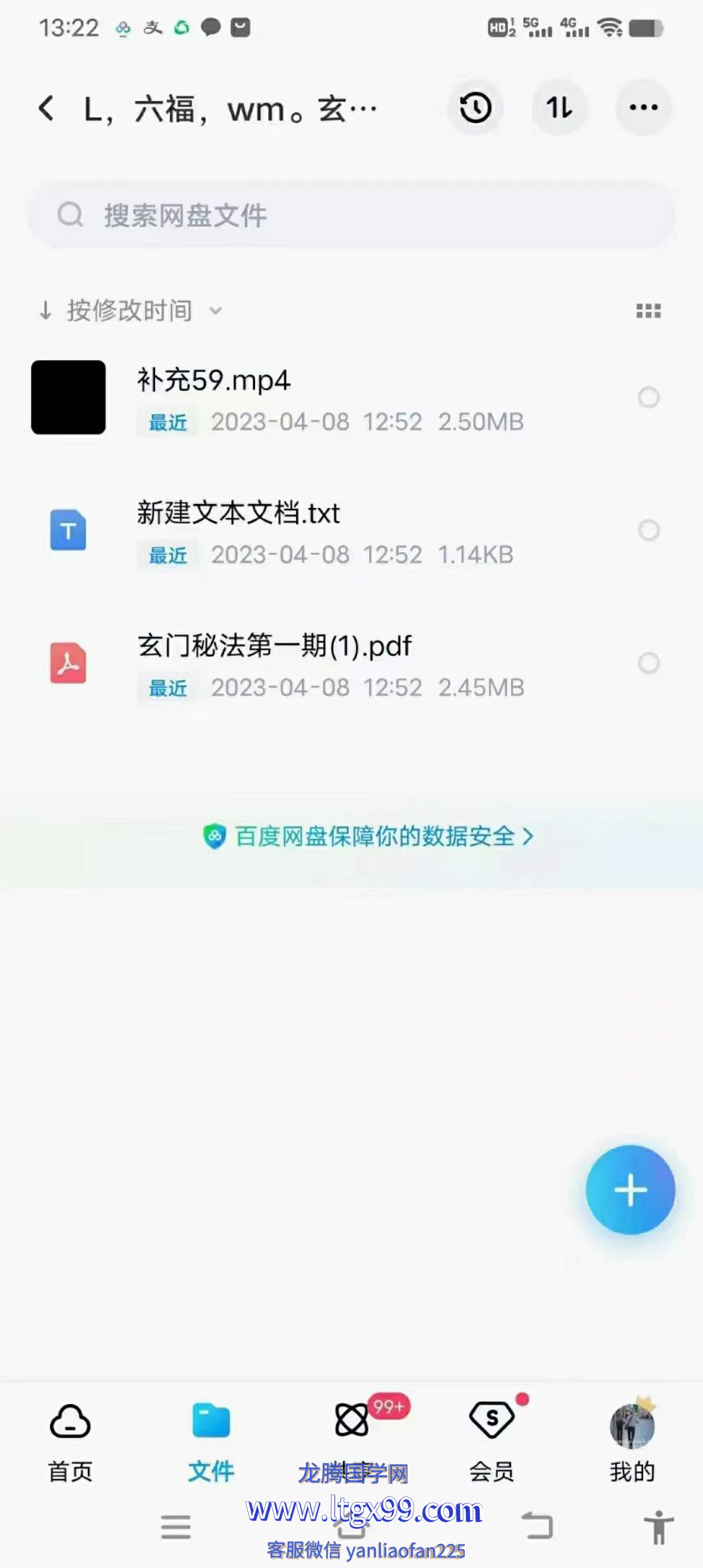Open 玄门秘法第一期(1).pdf document
The height and width of the screenshot is (1568, 703).
[x=273, y=647]
